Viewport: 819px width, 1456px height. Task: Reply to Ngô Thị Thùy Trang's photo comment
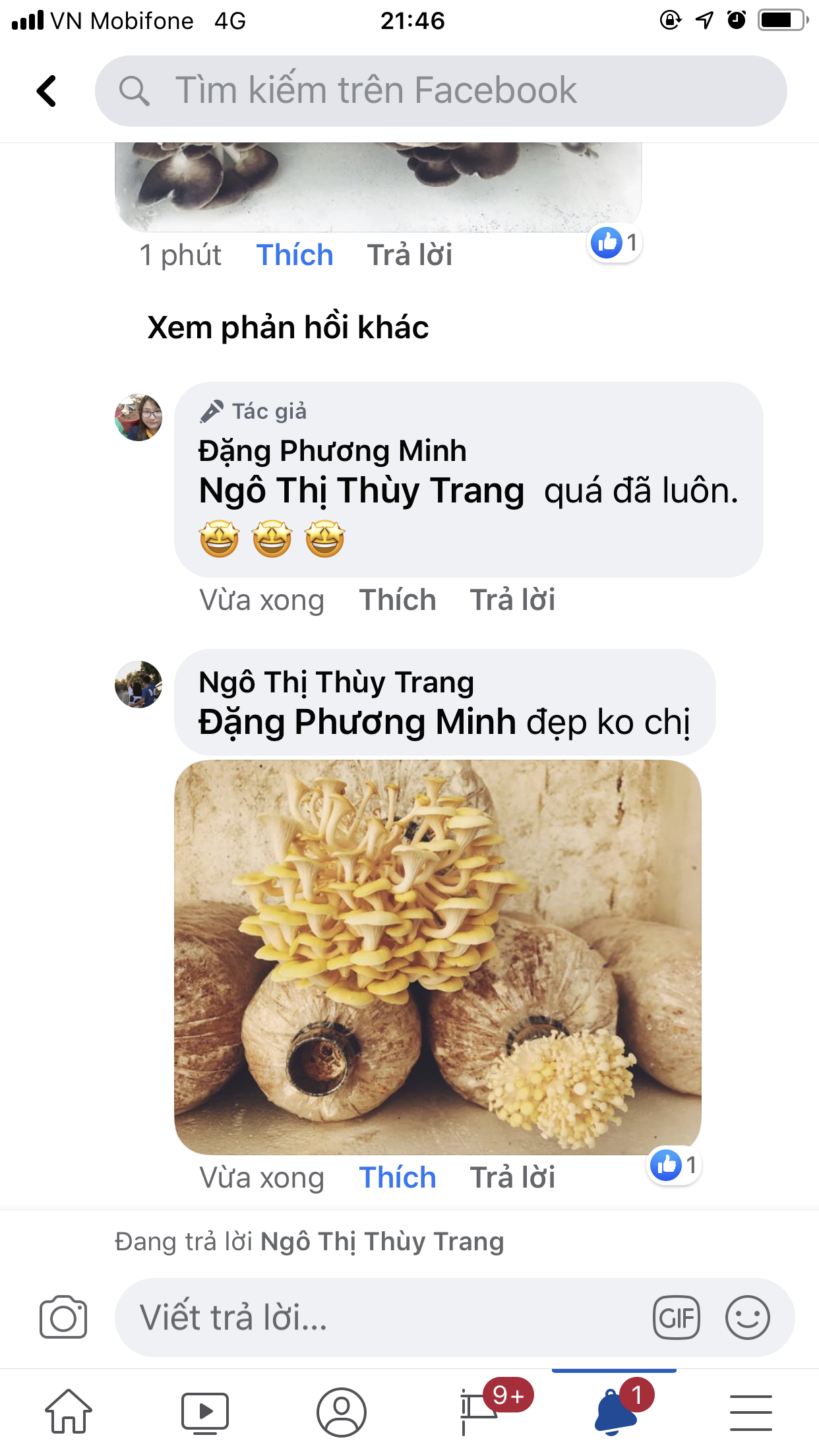(512, 1178)
